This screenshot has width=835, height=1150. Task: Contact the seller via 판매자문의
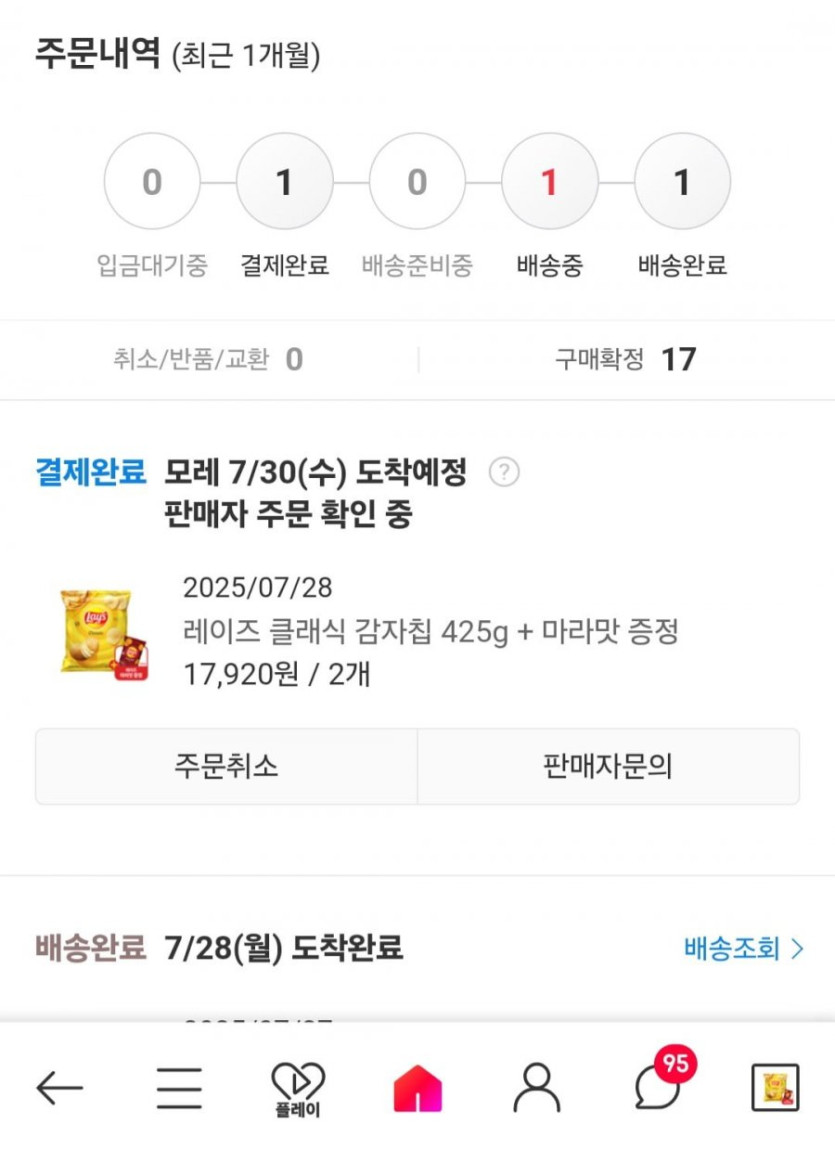(x=608, y=766)
